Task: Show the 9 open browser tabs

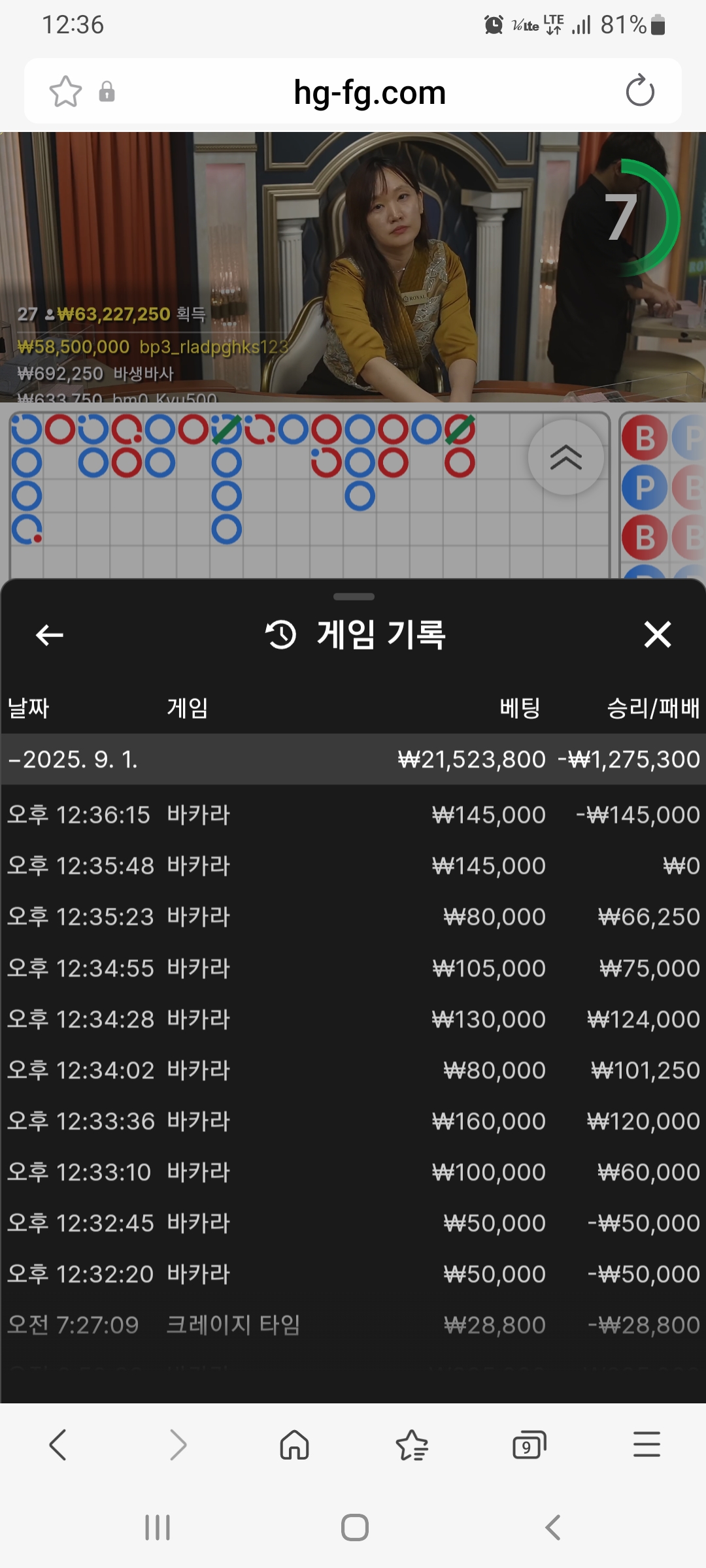Action: 529,1445
